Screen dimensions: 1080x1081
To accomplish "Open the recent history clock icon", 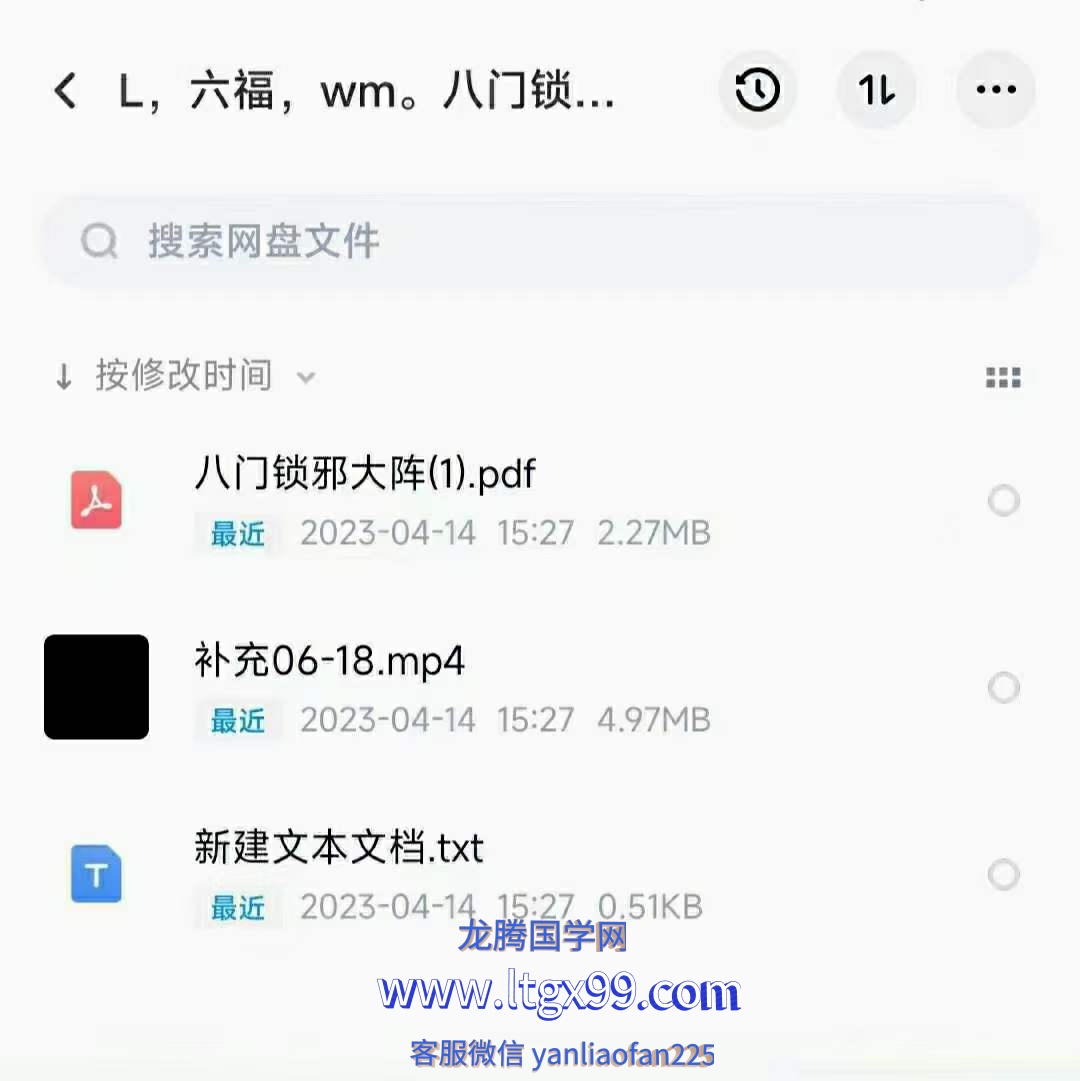I will [757, 91].
